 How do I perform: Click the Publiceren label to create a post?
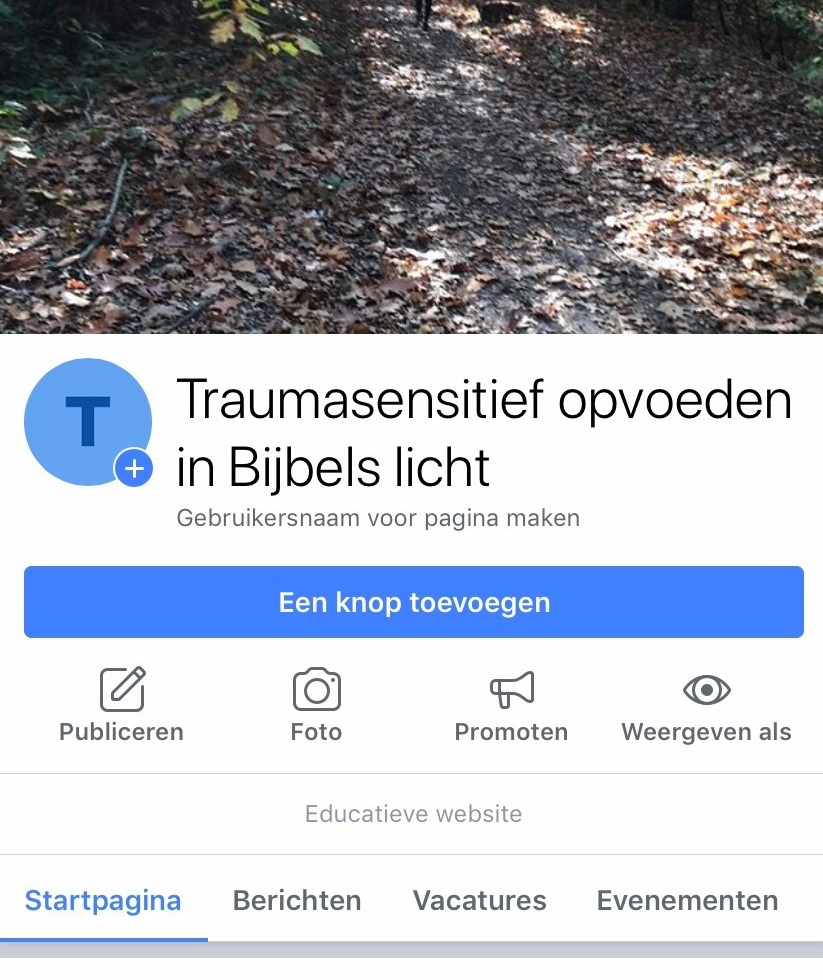(120, 731)
